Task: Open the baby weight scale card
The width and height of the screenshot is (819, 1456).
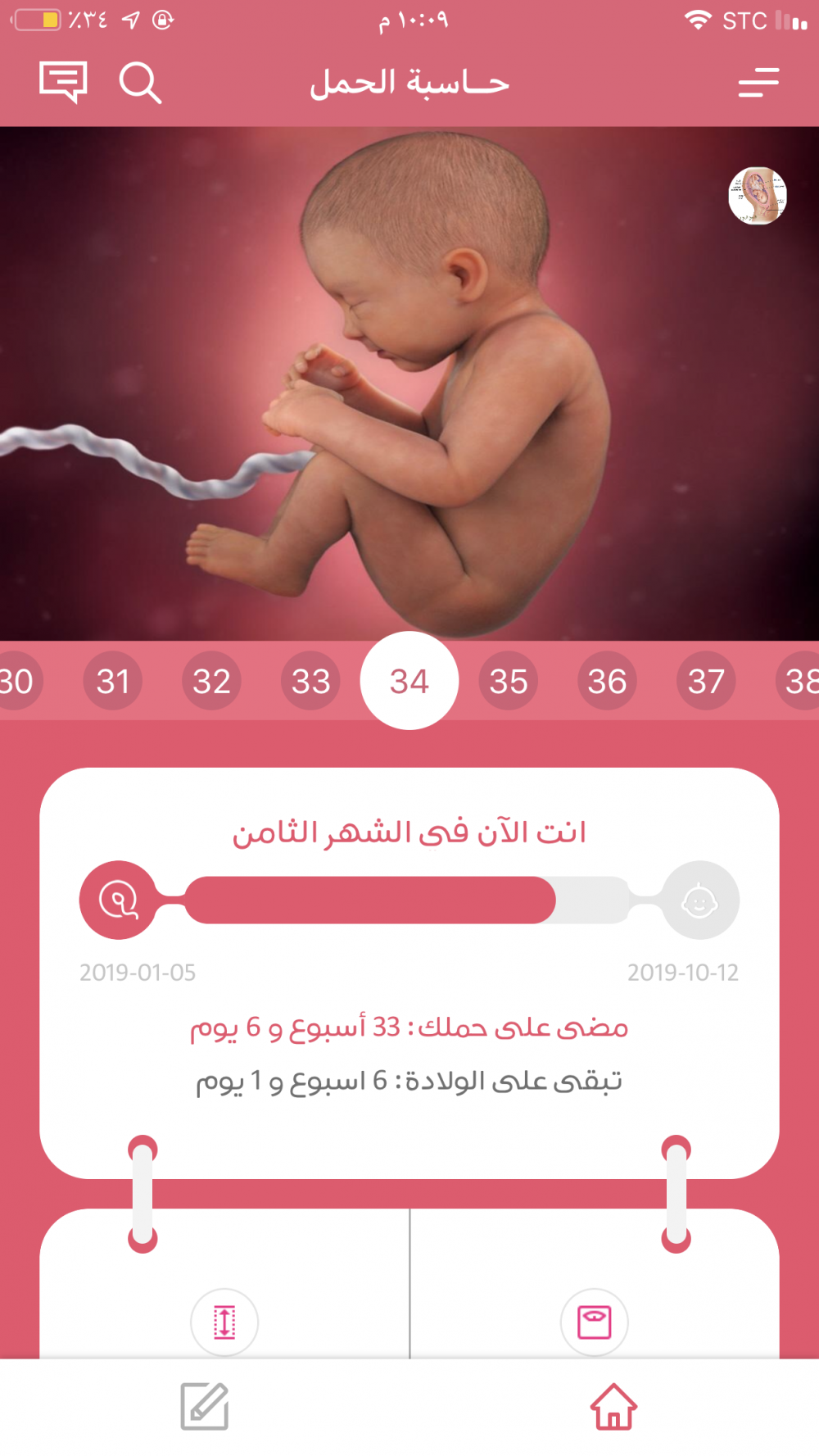Action: point(595,1322)
